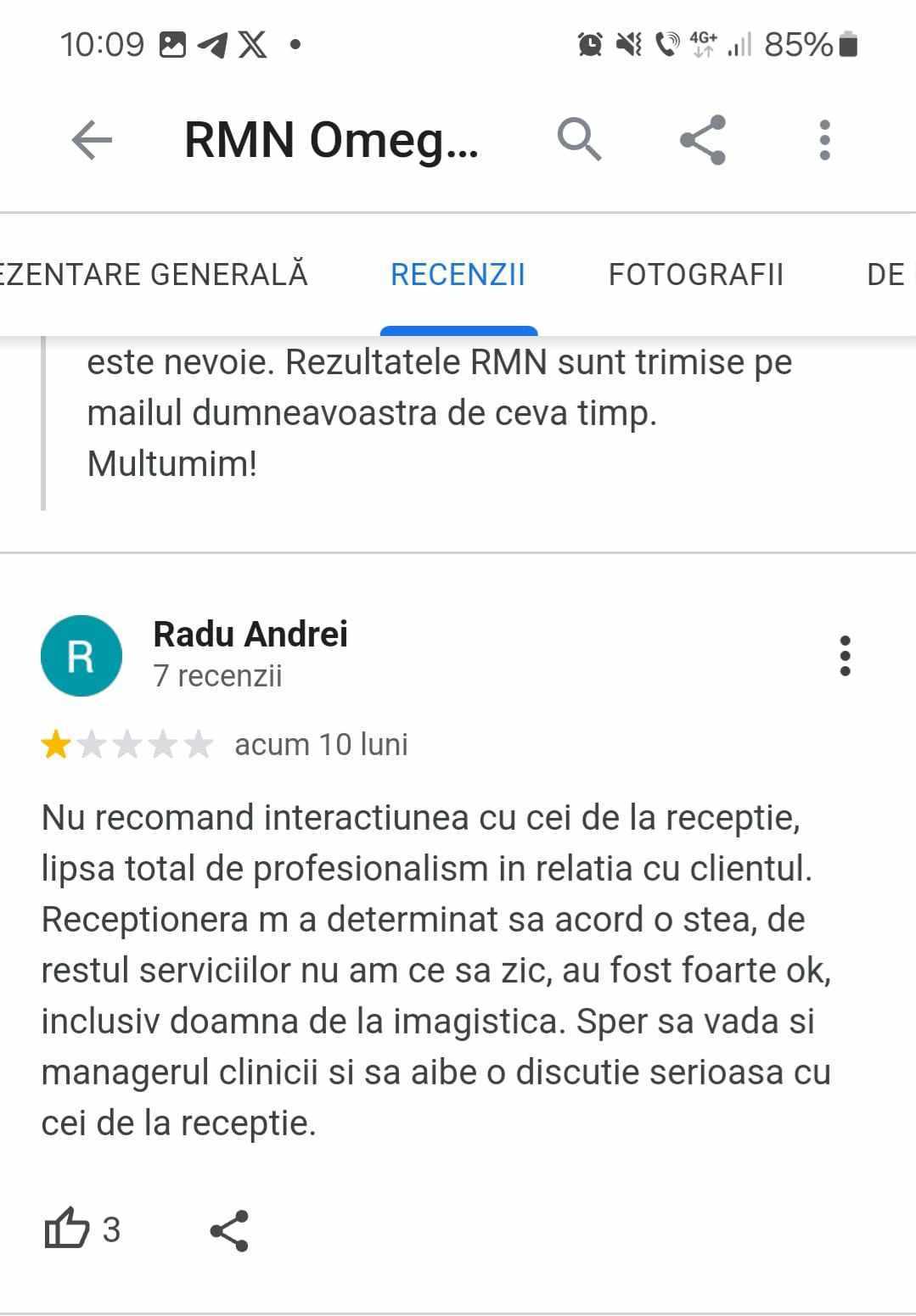Like Radu Andrei's review

tap(67, 1229)
